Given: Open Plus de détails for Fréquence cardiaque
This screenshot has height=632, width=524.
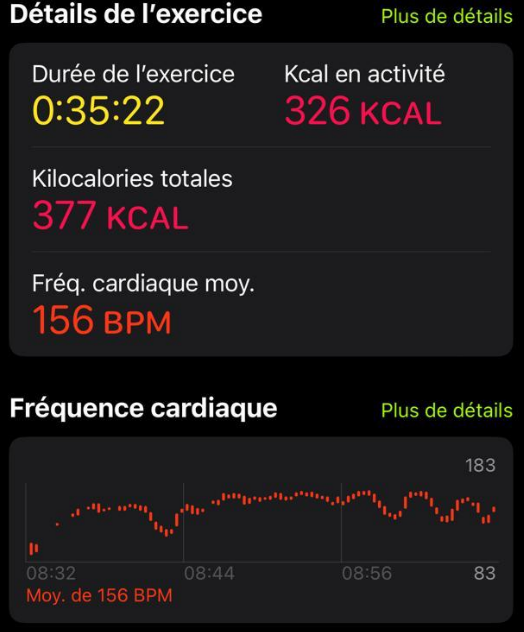Looking at the screenshot, I should tap(447, 410).
